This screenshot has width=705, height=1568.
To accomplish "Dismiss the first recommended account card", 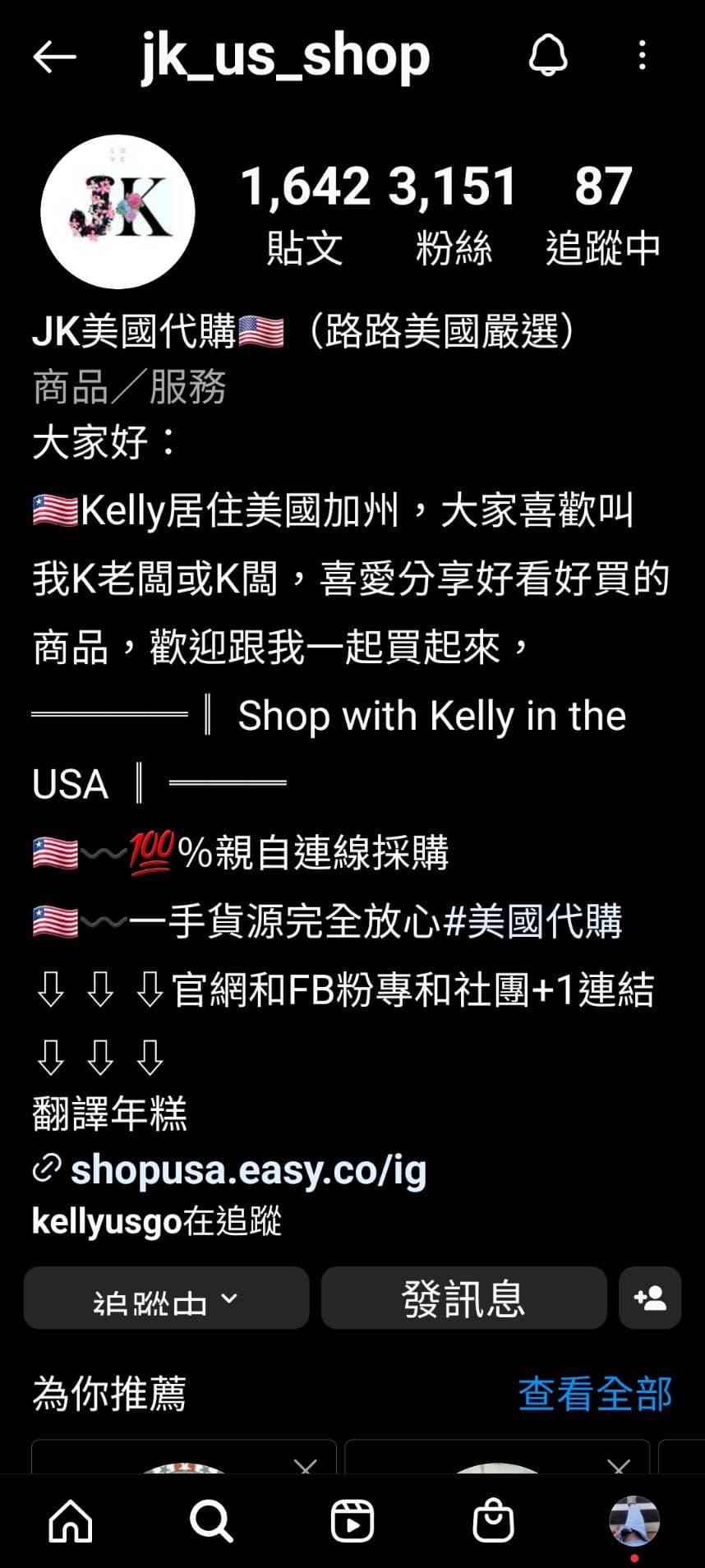I will (305, 1468).
